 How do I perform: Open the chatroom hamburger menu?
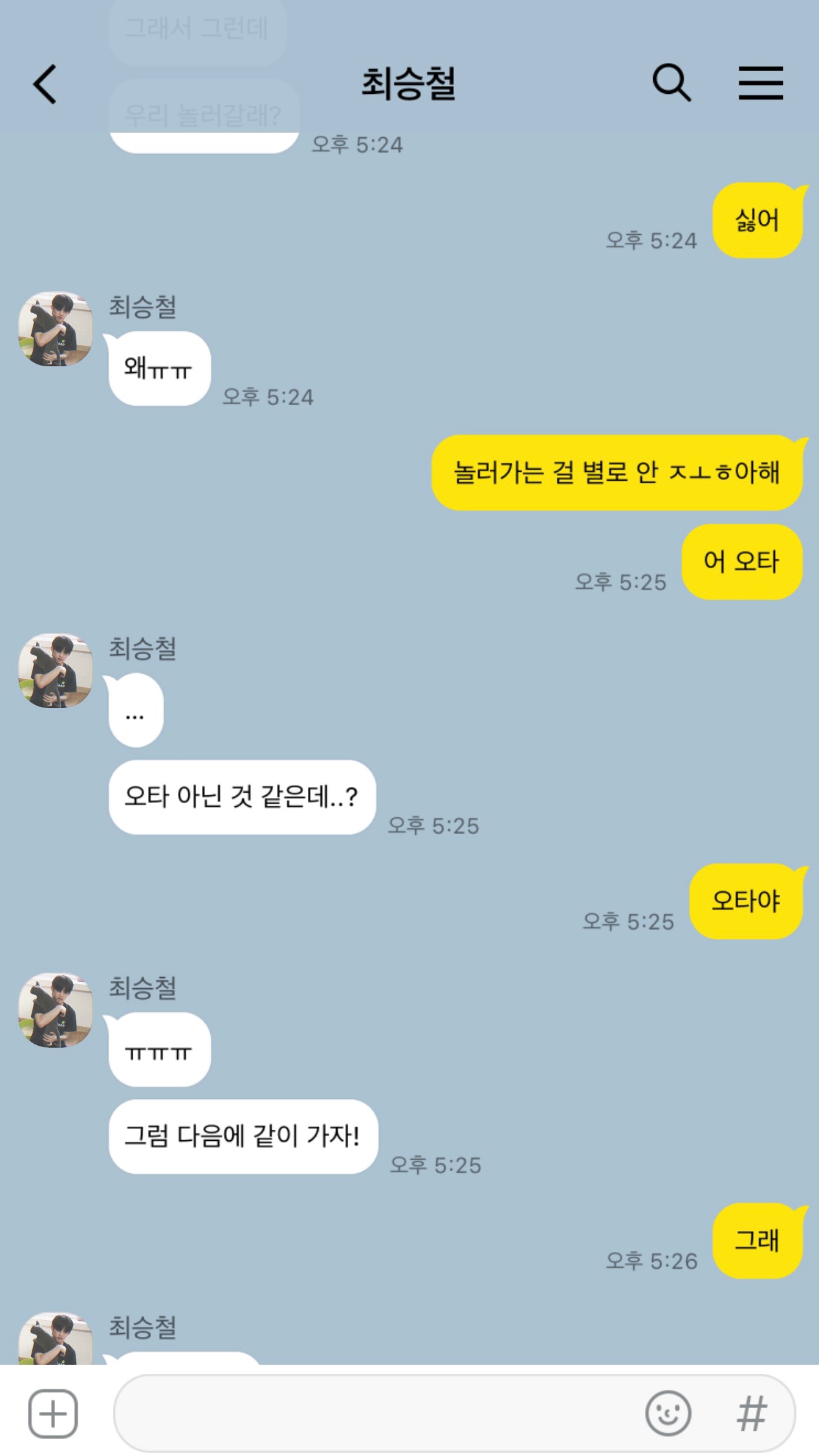(x=761, y=83)
